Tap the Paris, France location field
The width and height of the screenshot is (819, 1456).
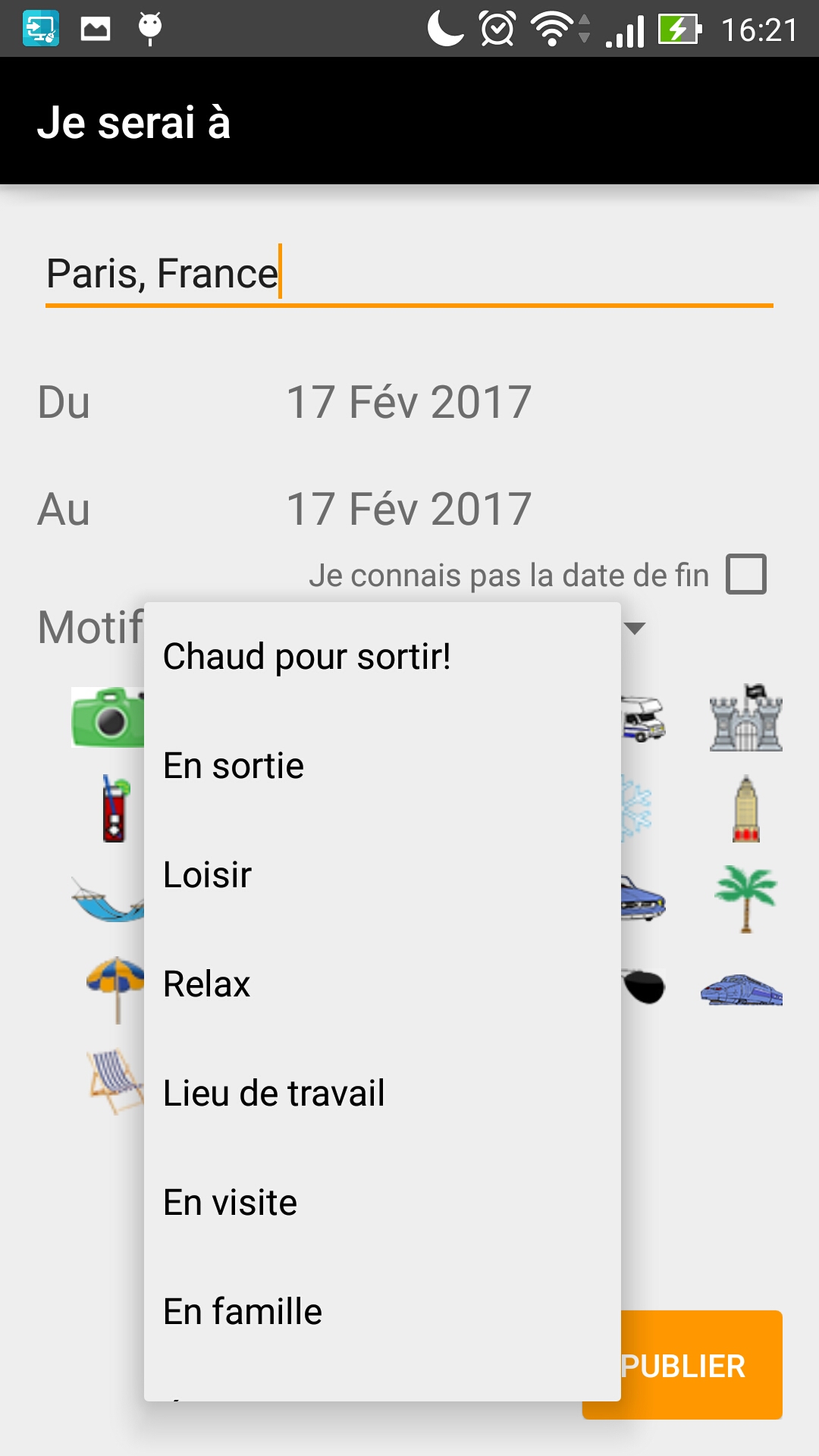[408, 274]
